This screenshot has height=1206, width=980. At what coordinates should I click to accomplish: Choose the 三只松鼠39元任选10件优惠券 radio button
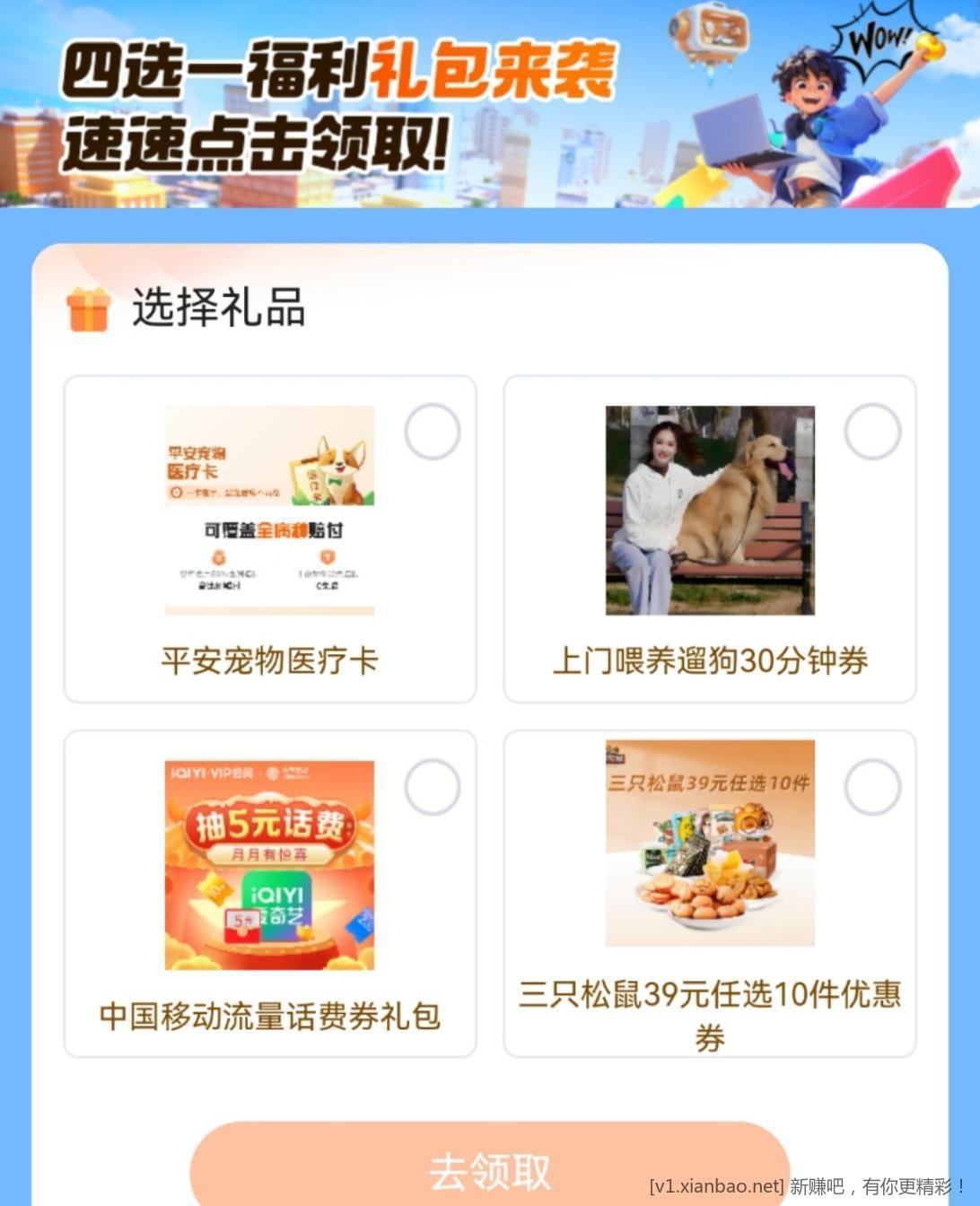872,787
